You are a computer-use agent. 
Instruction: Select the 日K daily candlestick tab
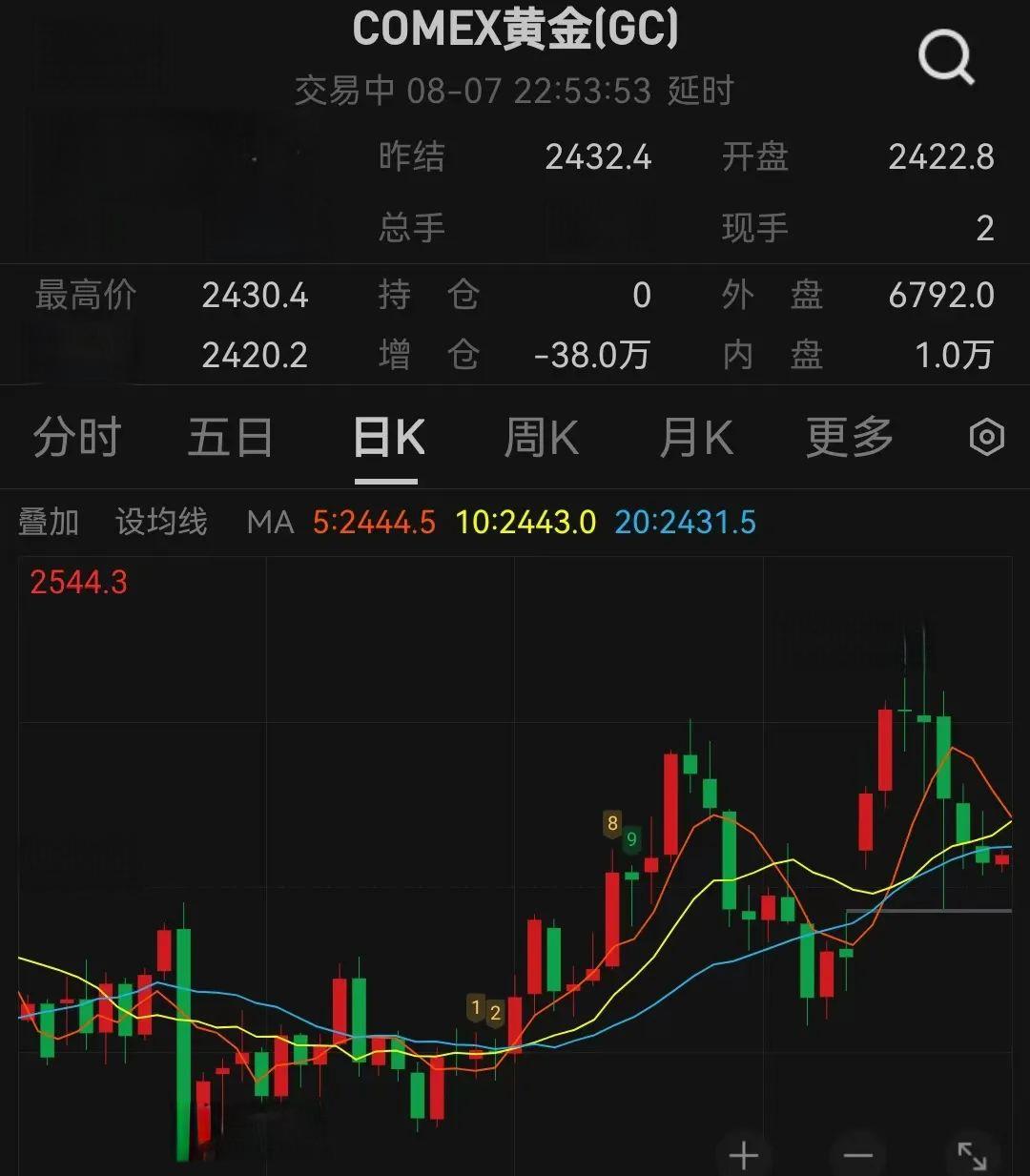coord(387,437)
